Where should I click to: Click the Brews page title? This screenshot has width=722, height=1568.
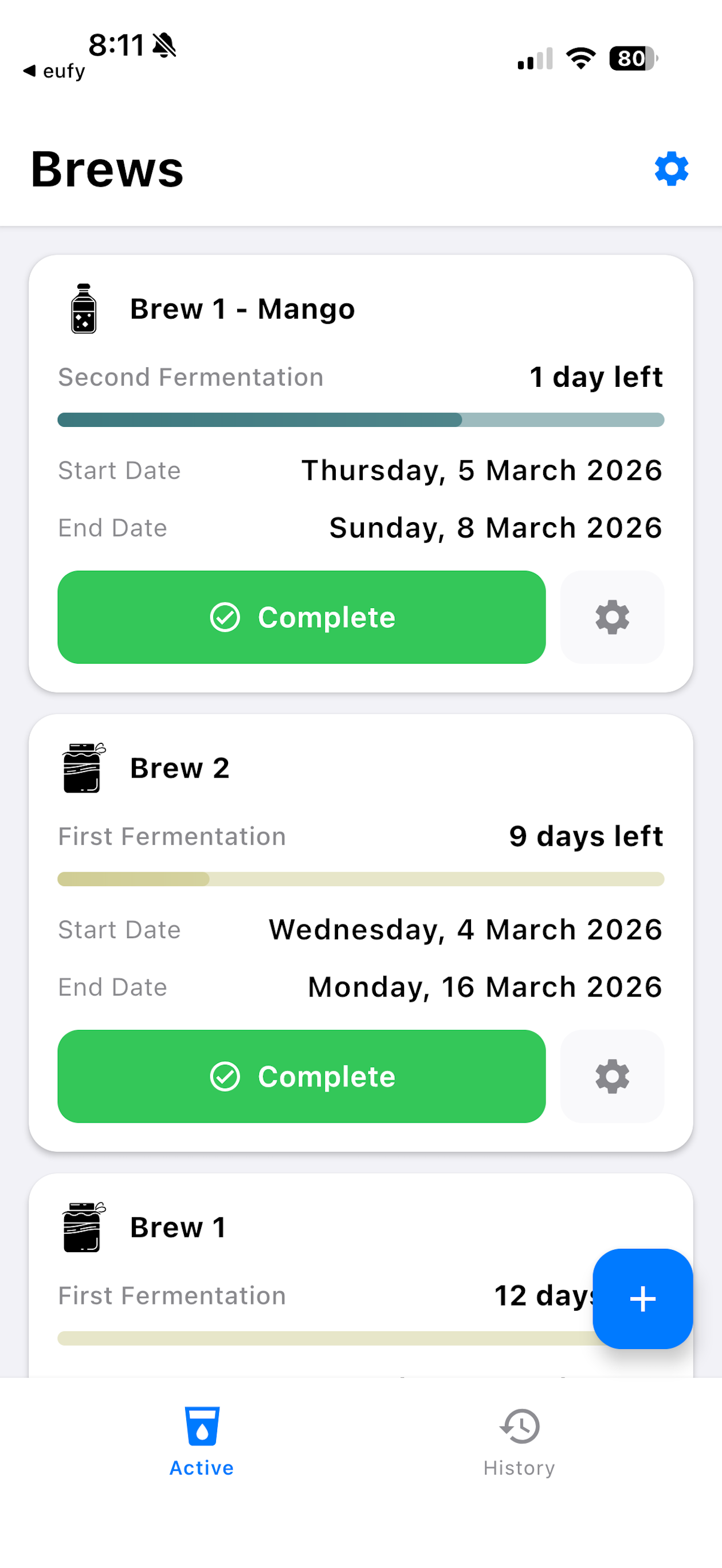(x=106, y=169)
